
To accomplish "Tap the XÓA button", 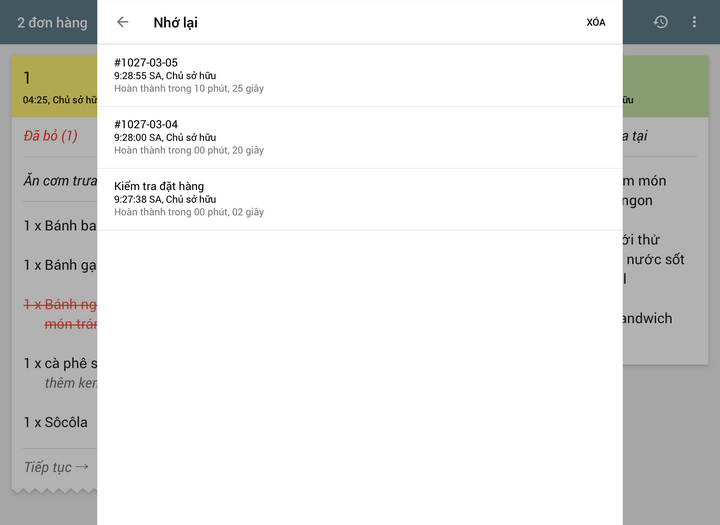I will pyautogui.click(x=596, y=22).
